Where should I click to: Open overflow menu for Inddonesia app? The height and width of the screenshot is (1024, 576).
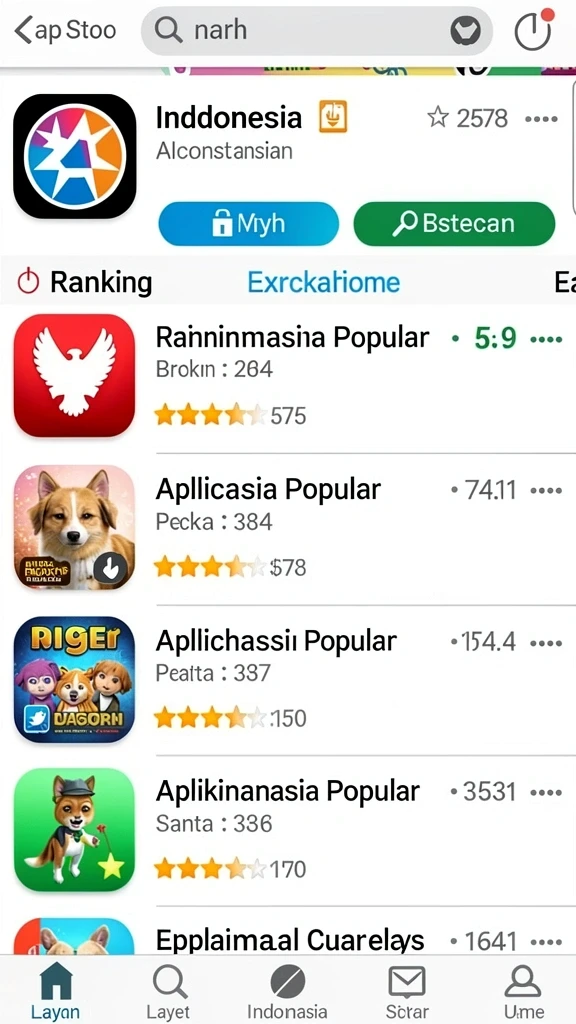[x=541, y=119]
